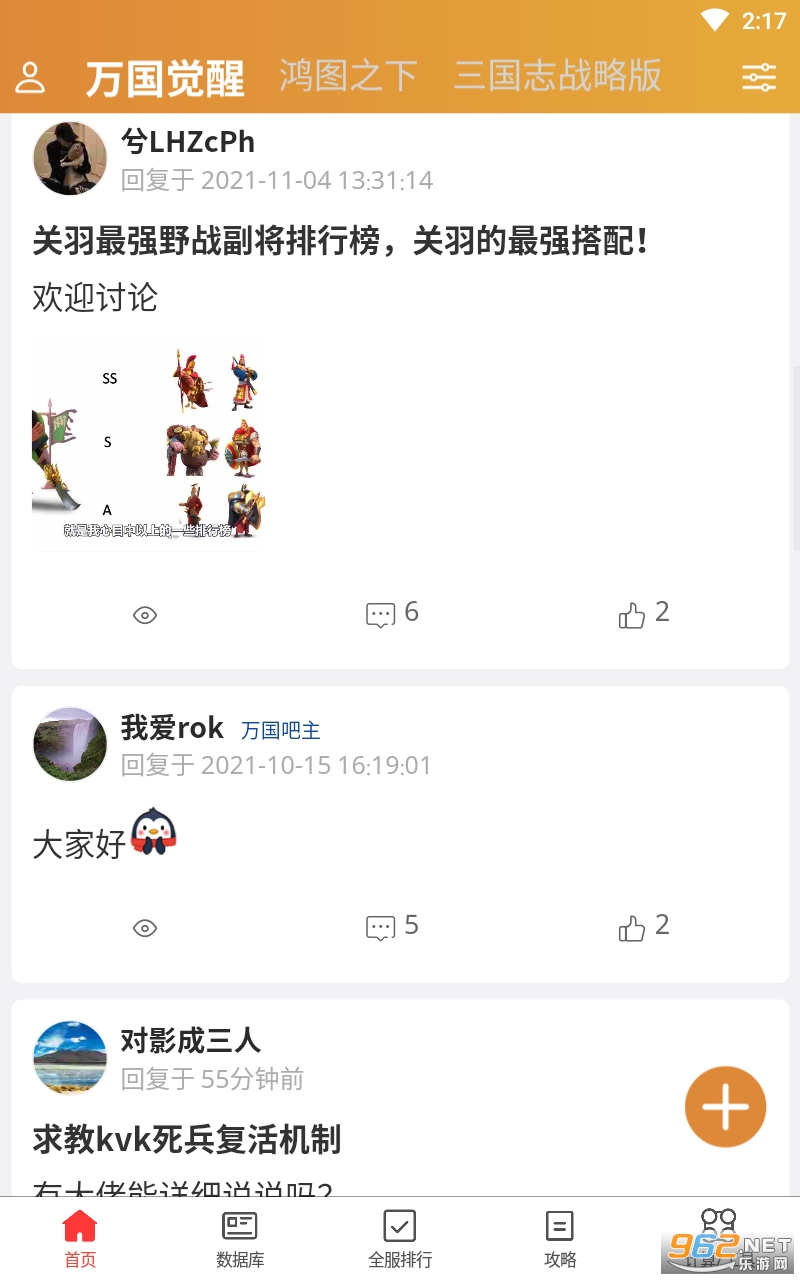This screenshot has width=800, height=1280.
Task: Open 对影成三人's avatar
Action: tap(70, 1058)
